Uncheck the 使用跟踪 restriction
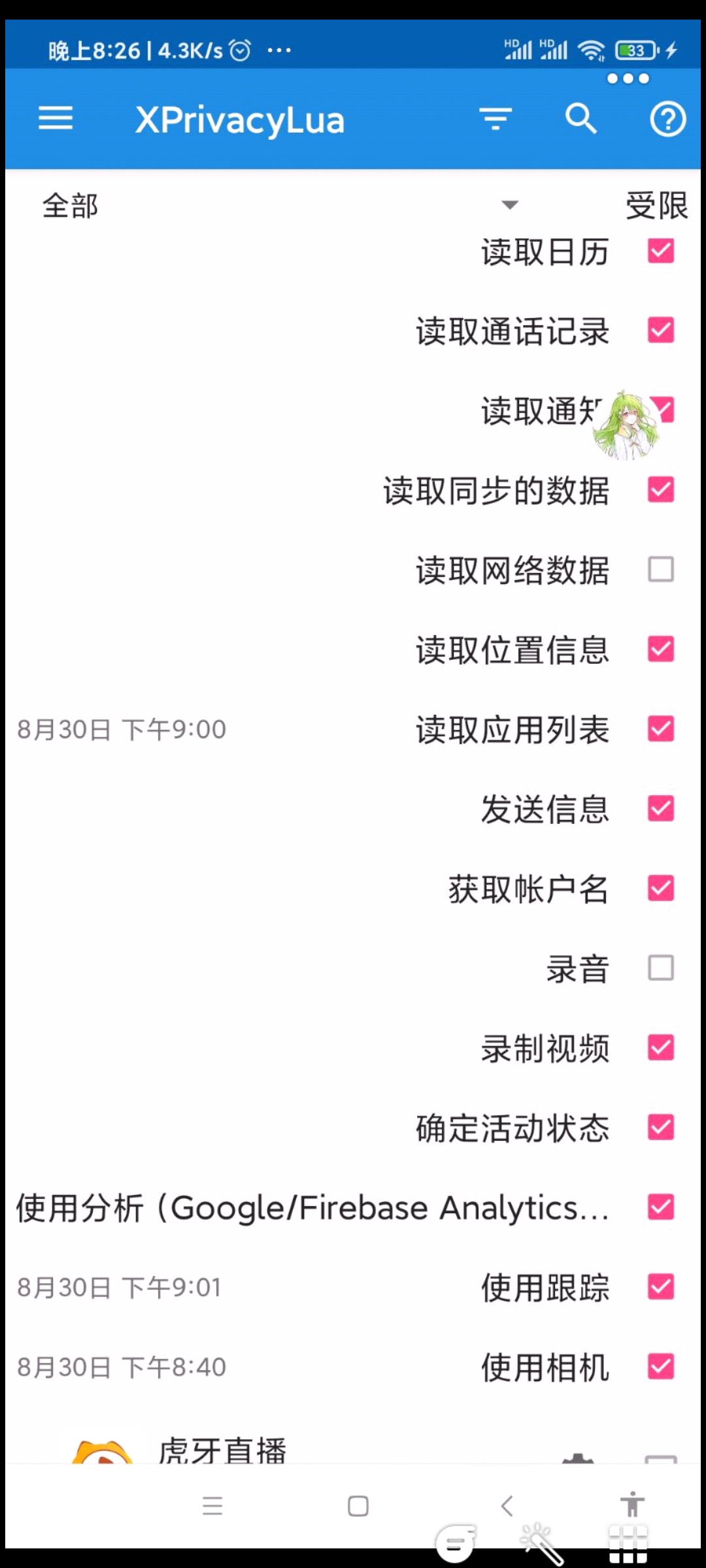This screenshot has height=1568, width=706. [x=661, y=1287]
